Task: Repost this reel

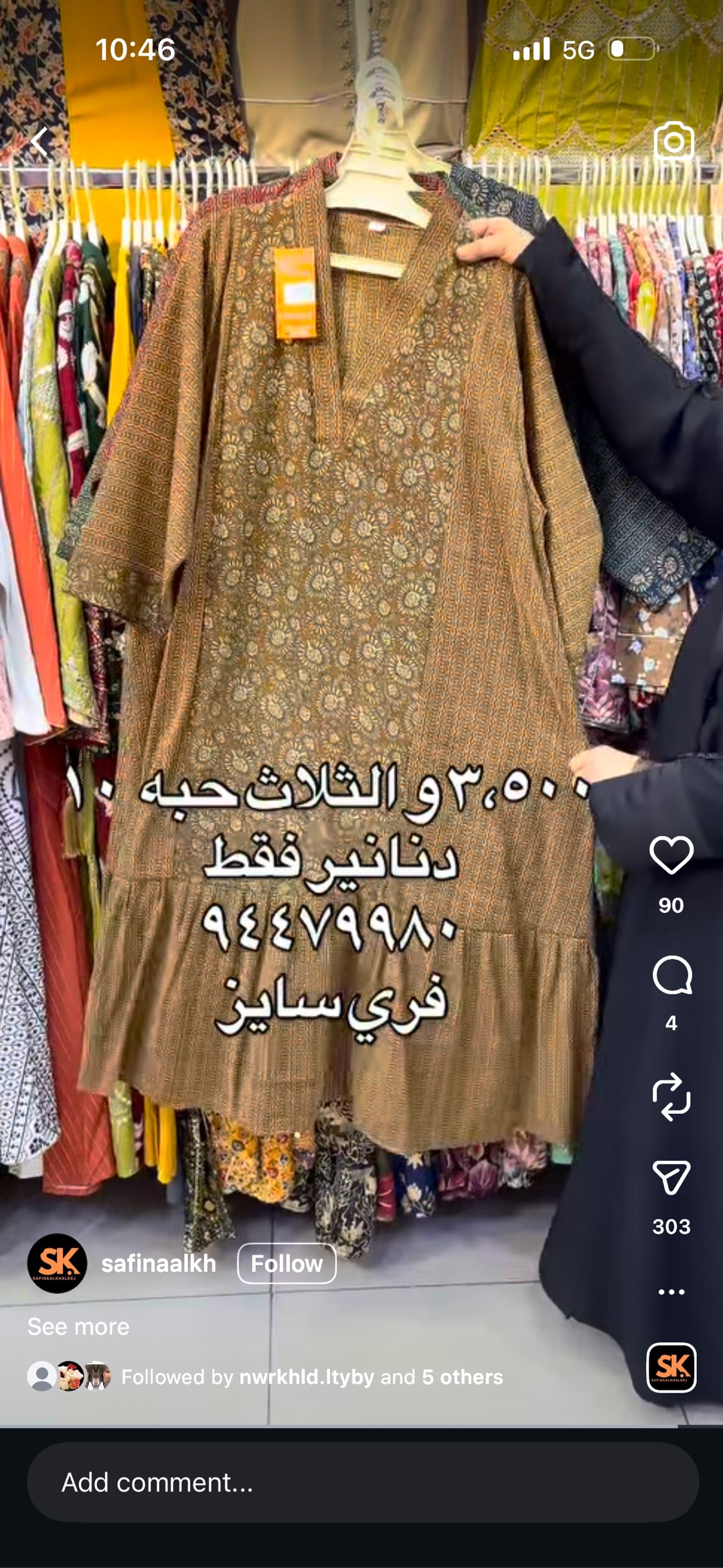Action: tap(671, 1096)
